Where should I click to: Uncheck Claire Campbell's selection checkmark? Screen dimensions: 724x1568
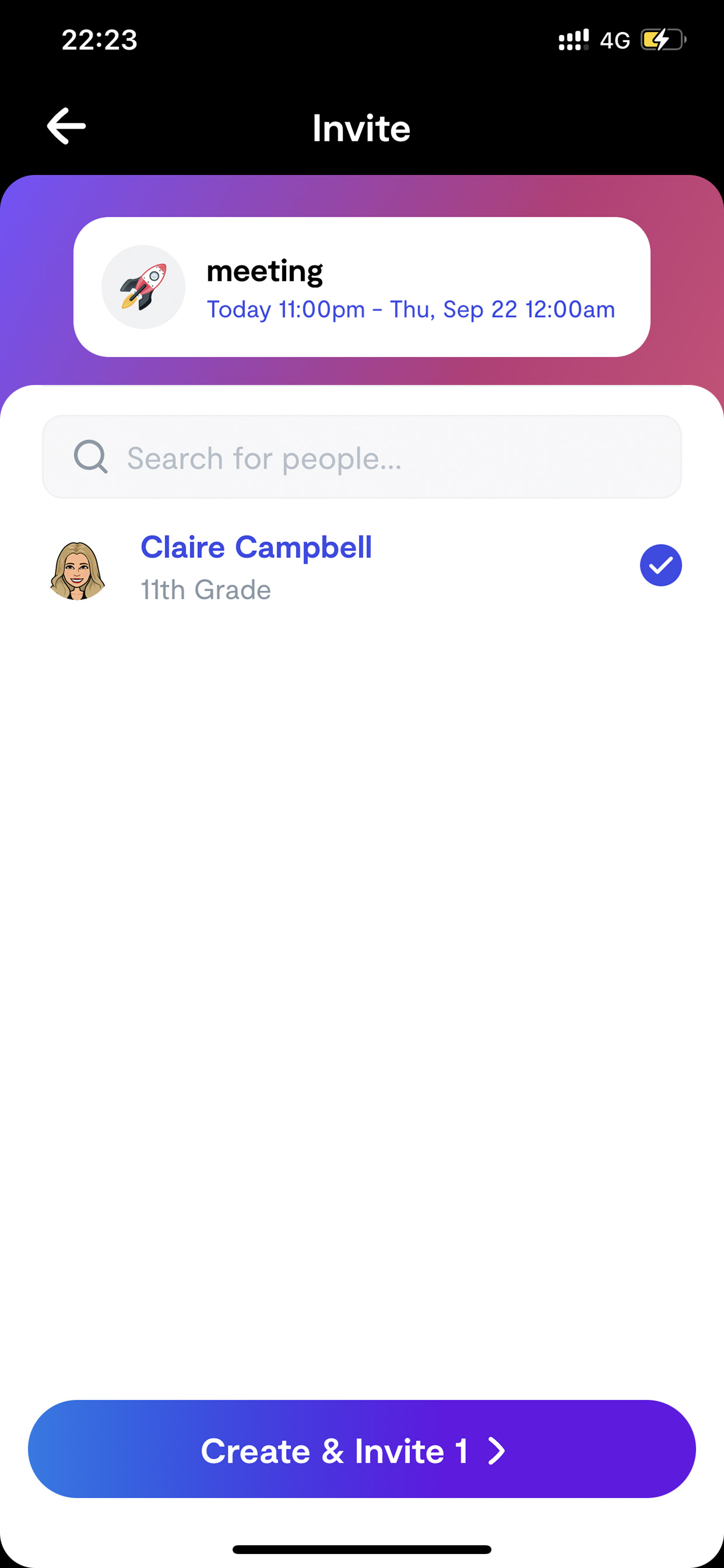click(x=660, y=565)
